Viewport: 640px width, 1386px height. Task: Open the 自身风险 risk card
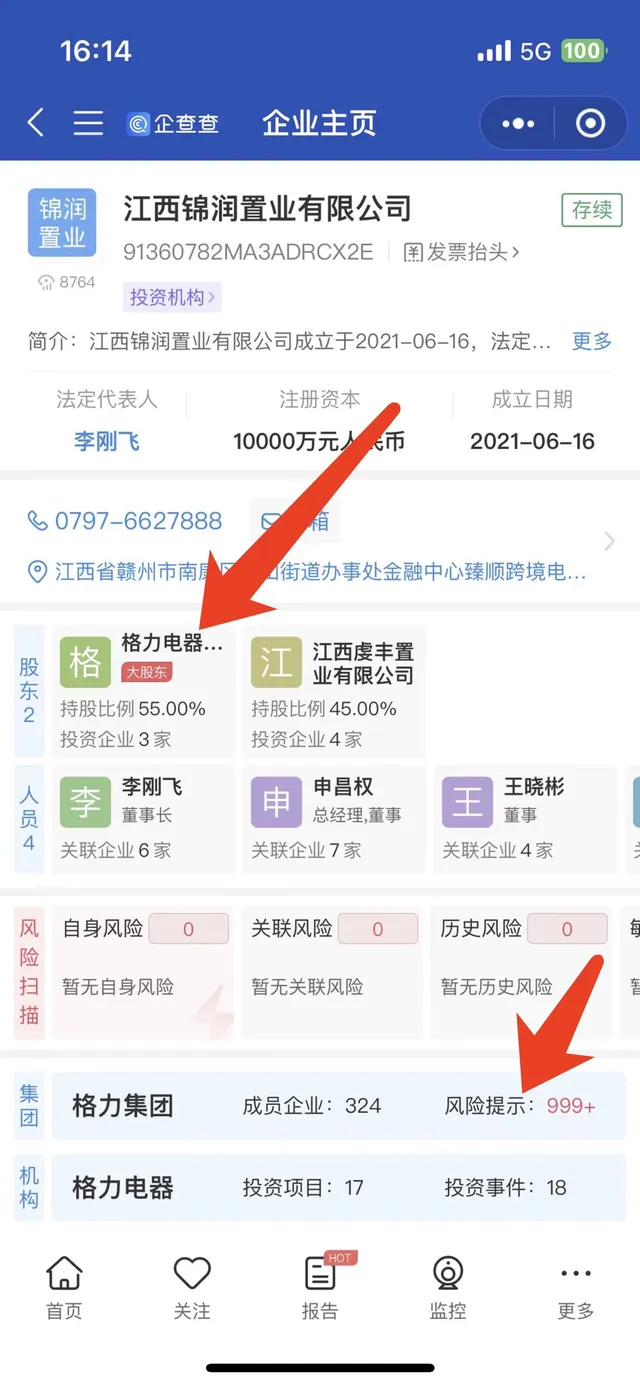(x=143, y=970)
